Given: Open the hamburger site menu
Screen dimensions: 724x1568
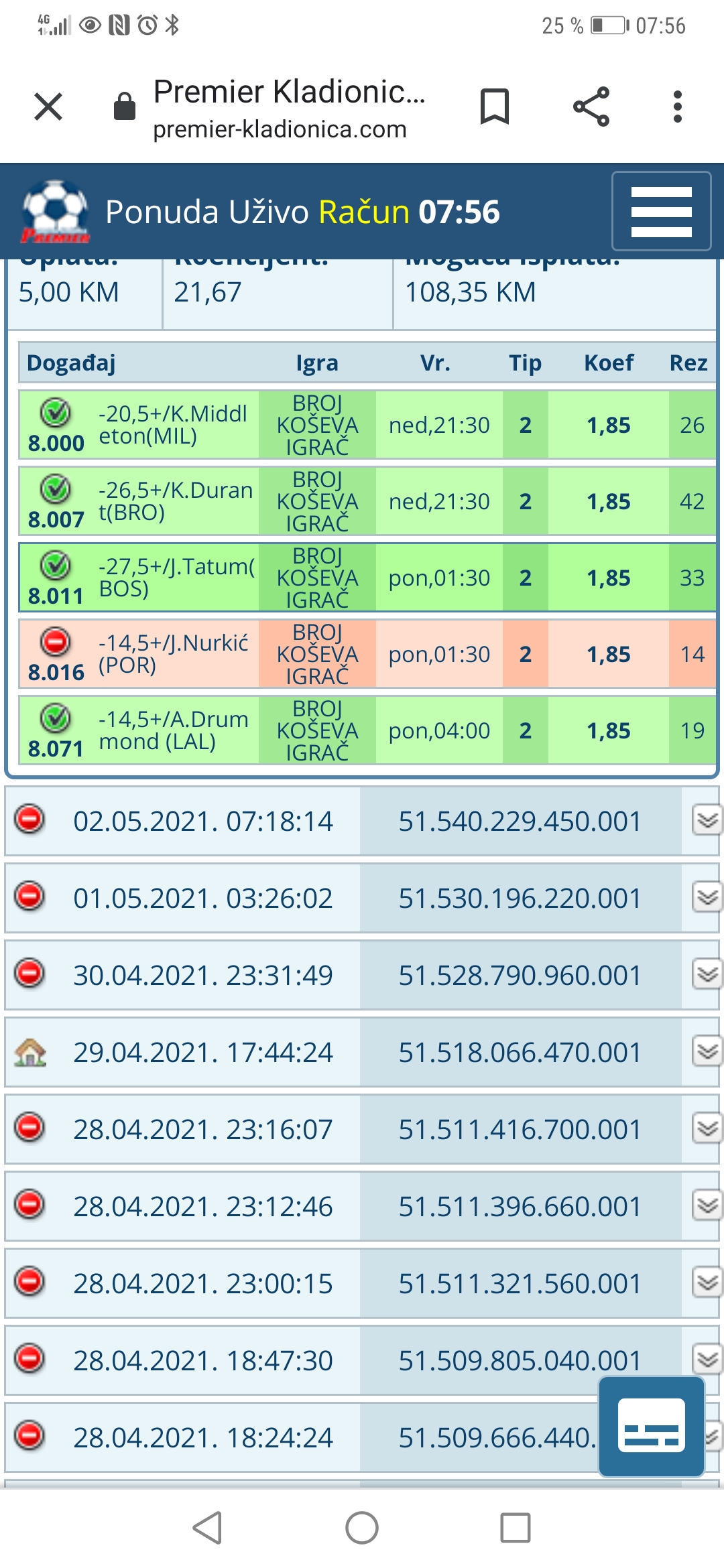Looking at the screenshot, I should (661, 211).
